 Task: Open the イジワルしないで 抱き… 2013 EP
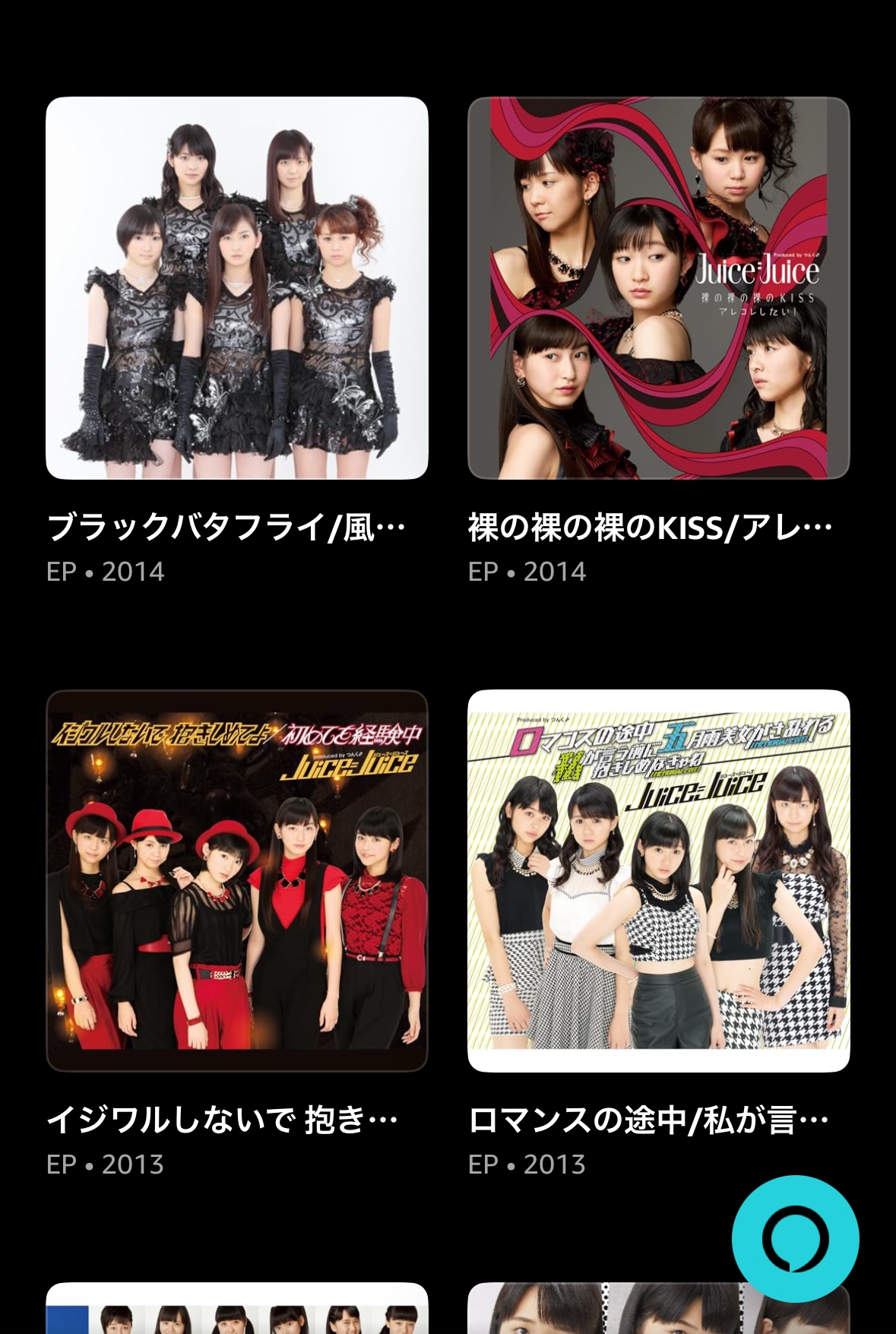point(236,881)
